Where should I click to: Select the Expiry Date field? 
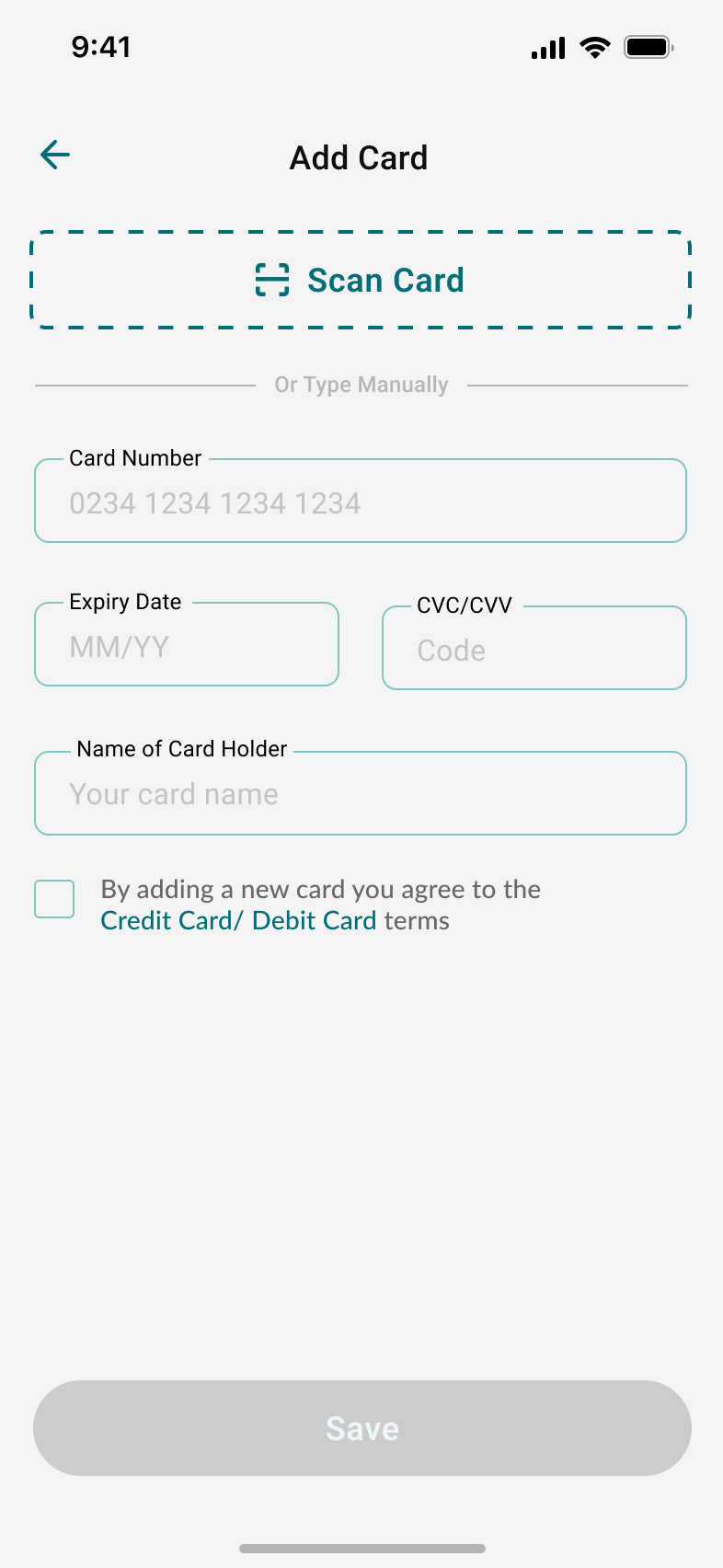(x=187, y=644)
